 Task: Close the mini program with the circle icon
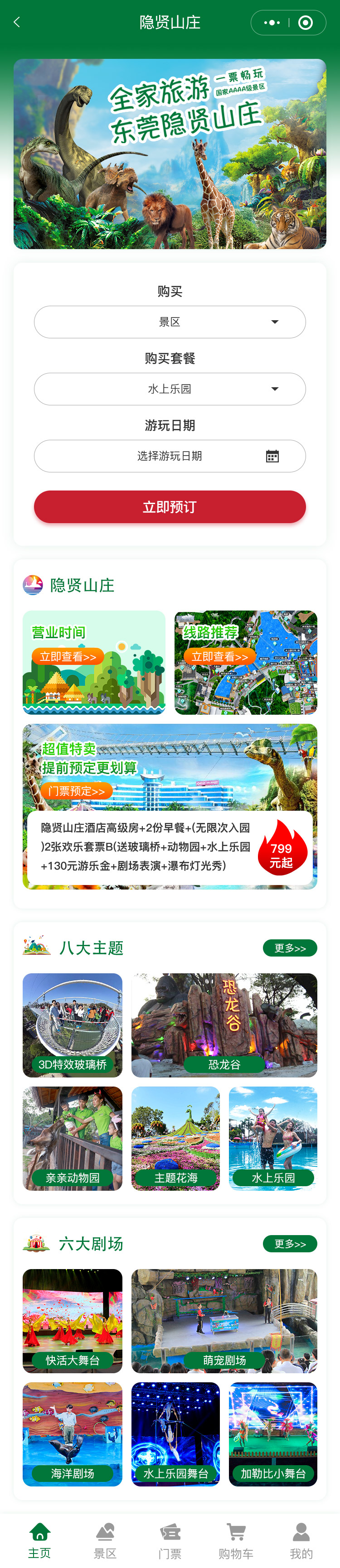click(x=306, y=23)
